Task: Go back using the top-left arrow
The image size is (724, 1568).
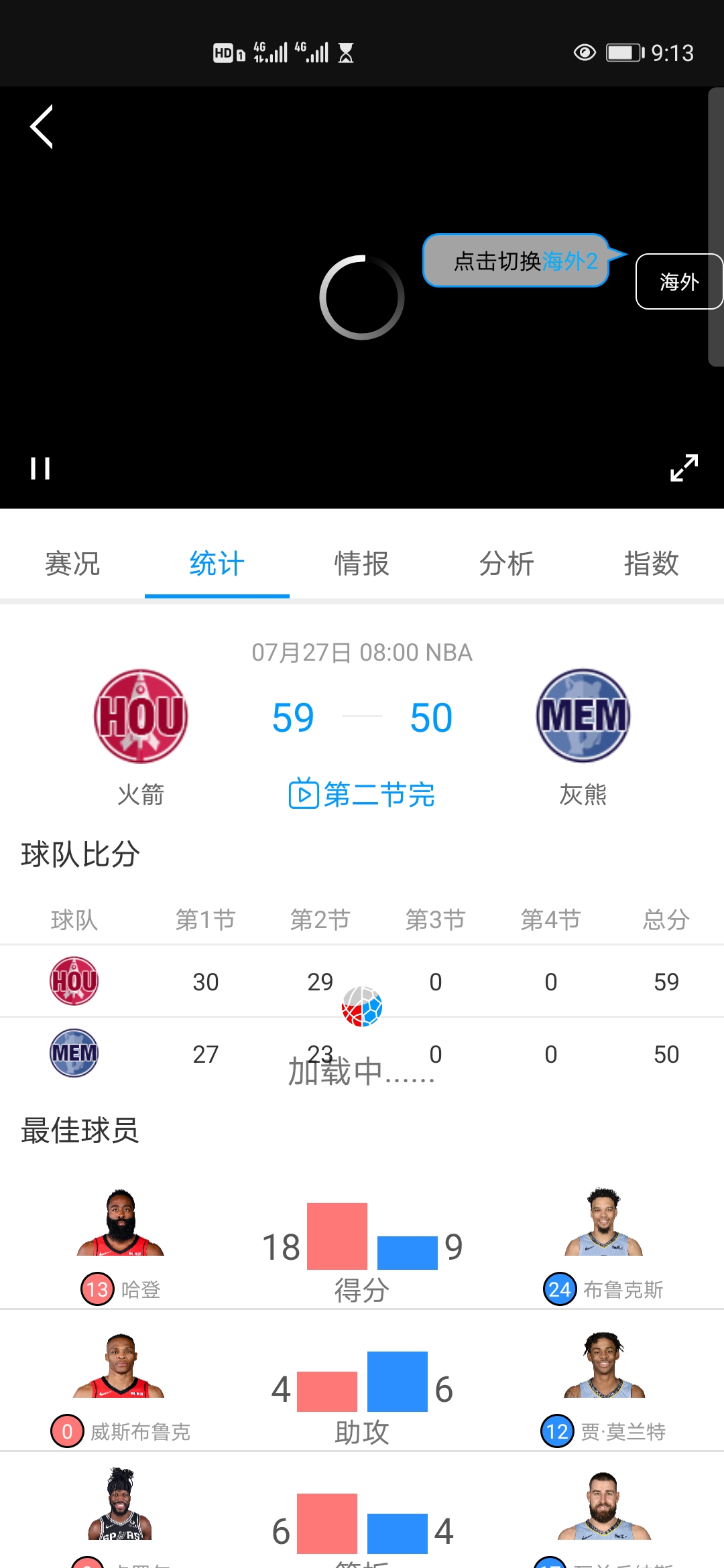Action: pos(42,127)
